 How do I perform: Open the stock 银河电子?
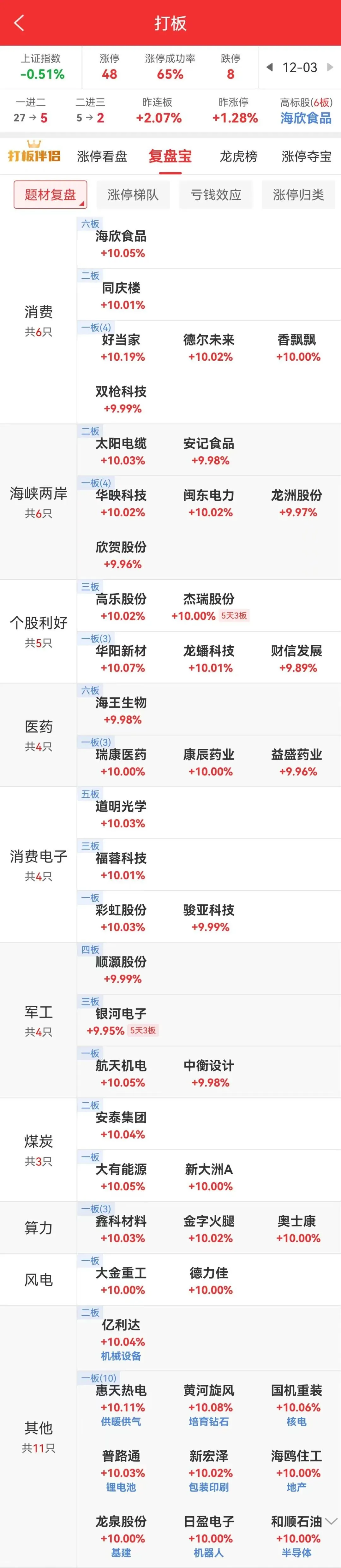coord(121,1021)
